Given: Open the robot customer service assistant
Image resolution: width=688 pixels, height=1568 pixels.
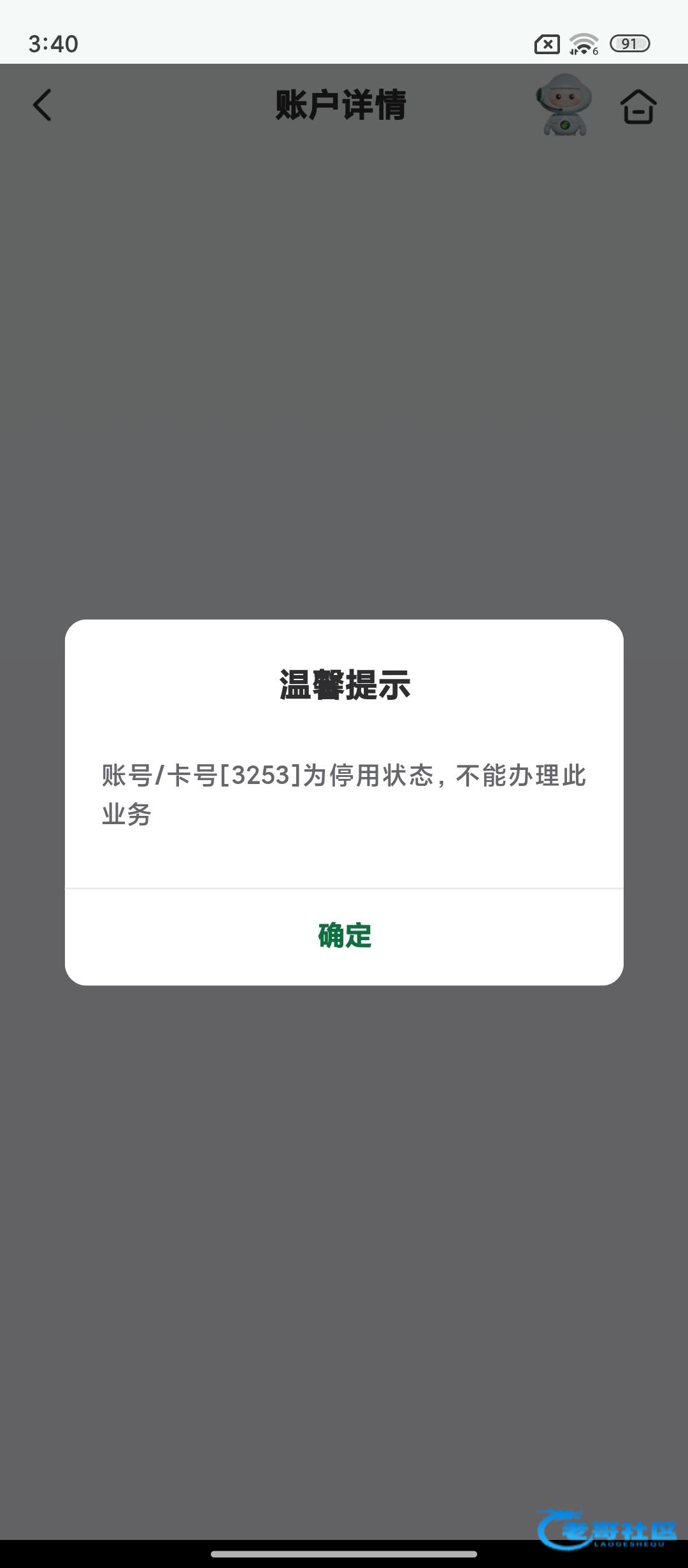Looking at the screenshot, I should pos(564,105).
